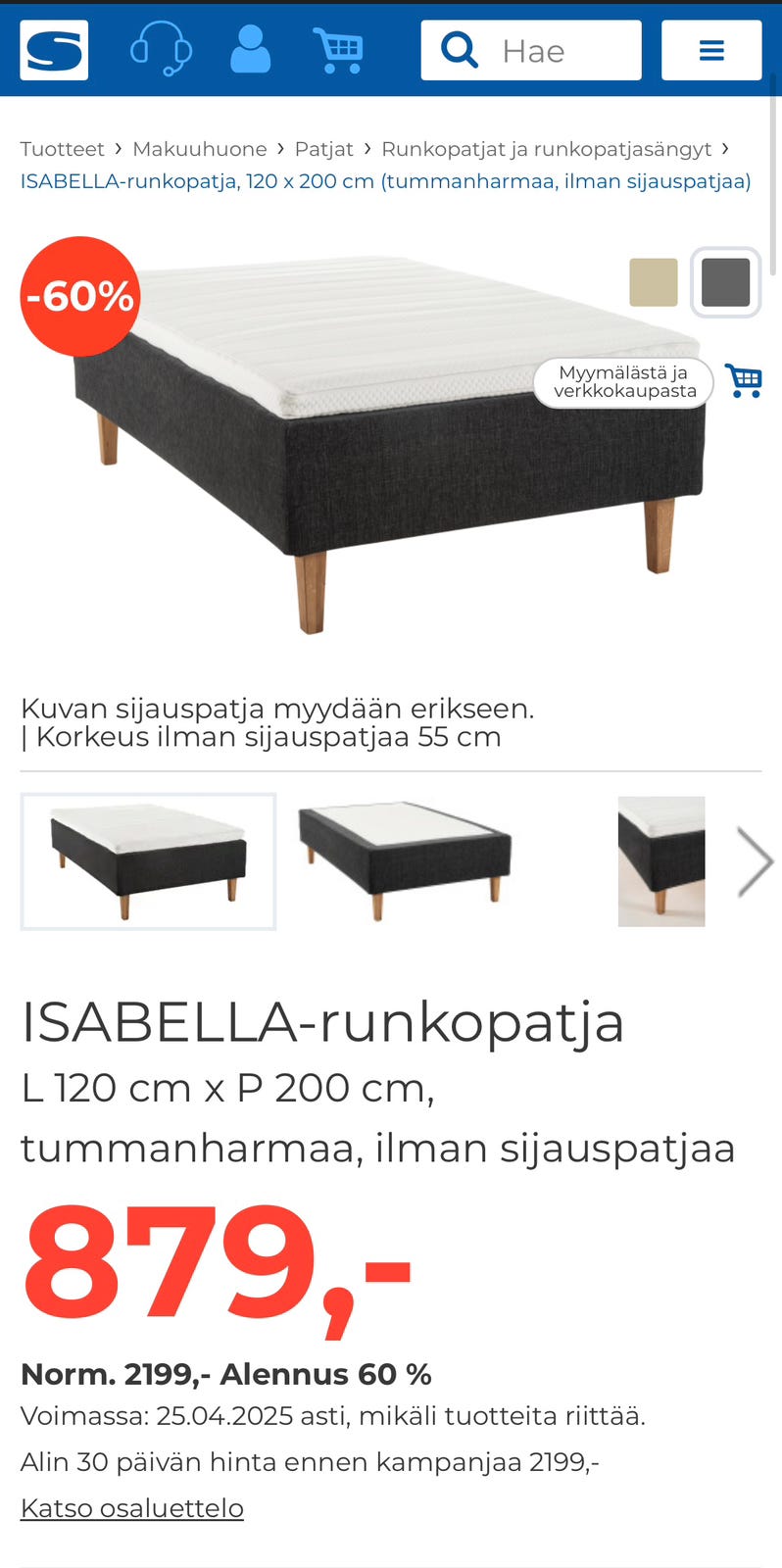Viewport: 782px width, 1568px height.
Task: Open the Tuotteet breadcrumb link
Action: [x=62, y=149]
